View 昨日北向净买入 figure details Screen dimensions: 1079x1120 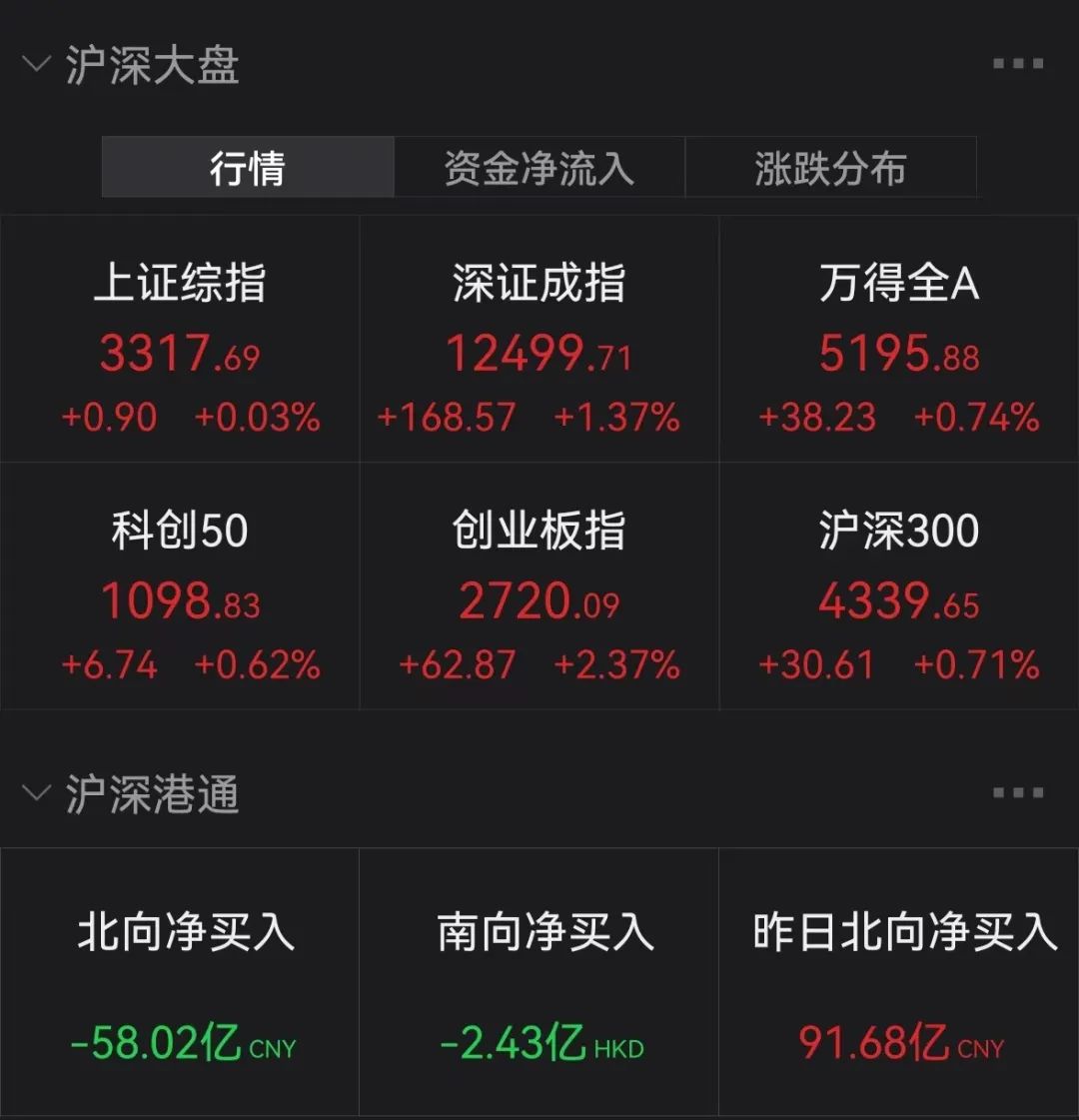(x=898, y=984)
